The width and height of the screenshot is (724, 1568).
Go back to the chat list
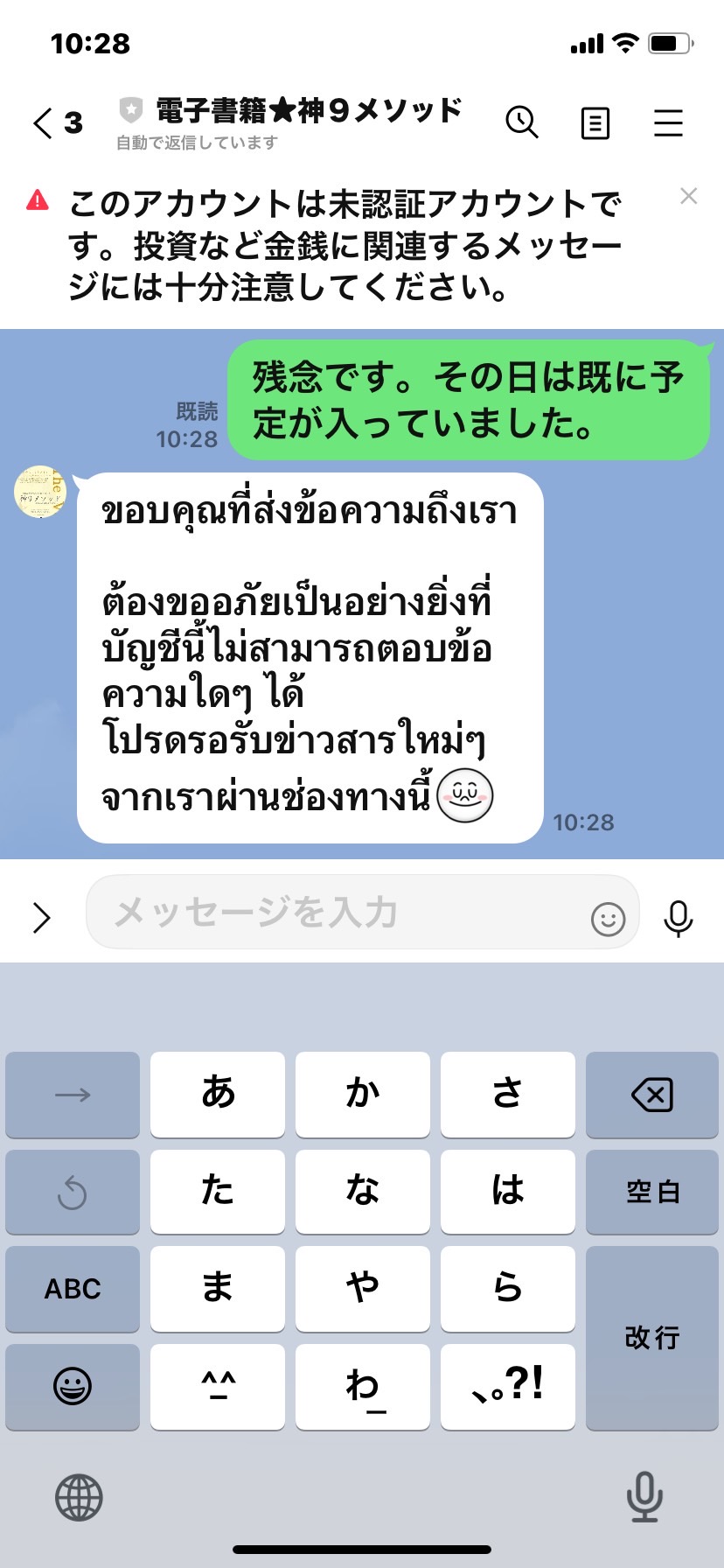click(56, 122)
